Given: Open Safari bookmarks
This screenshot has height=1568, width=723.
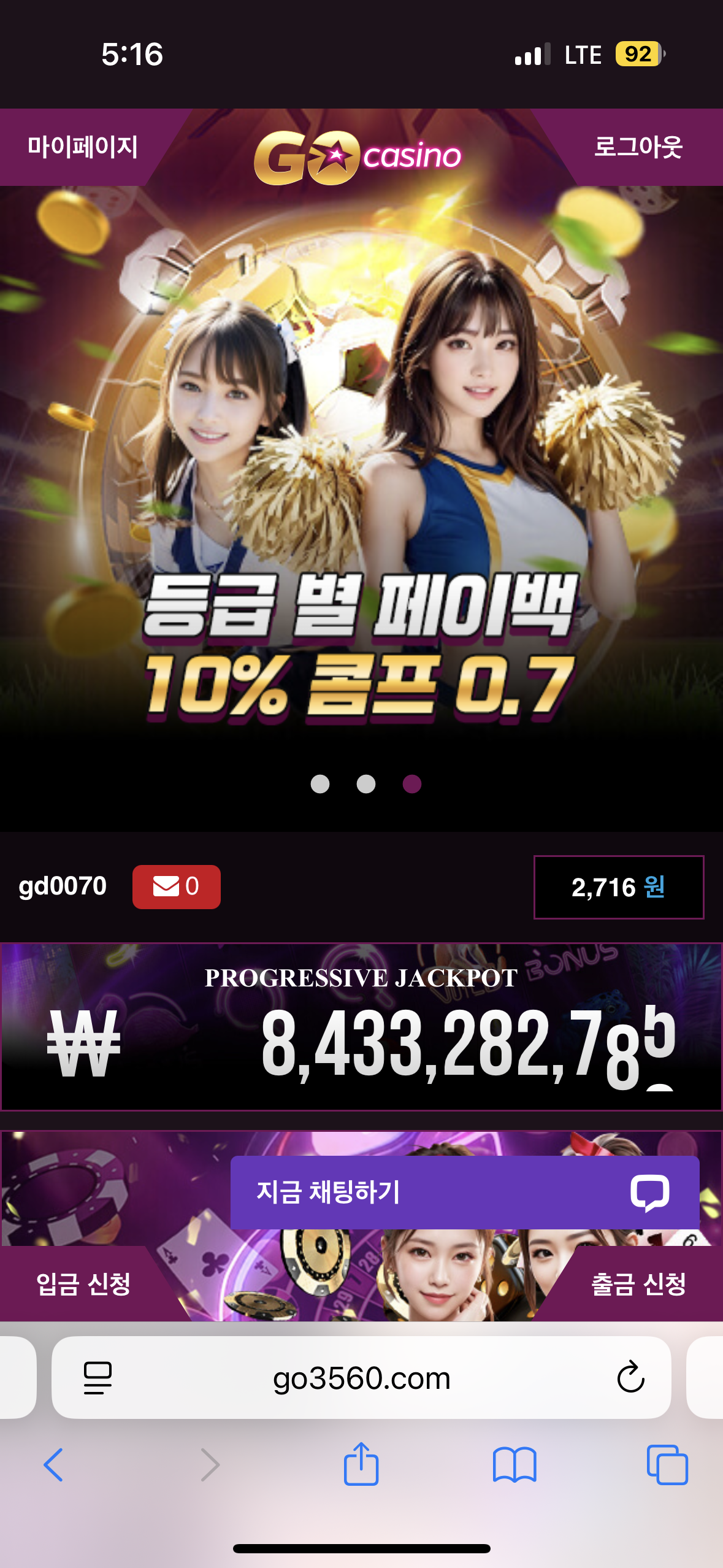Looking at the screenshot, I should coord(515,1465).
